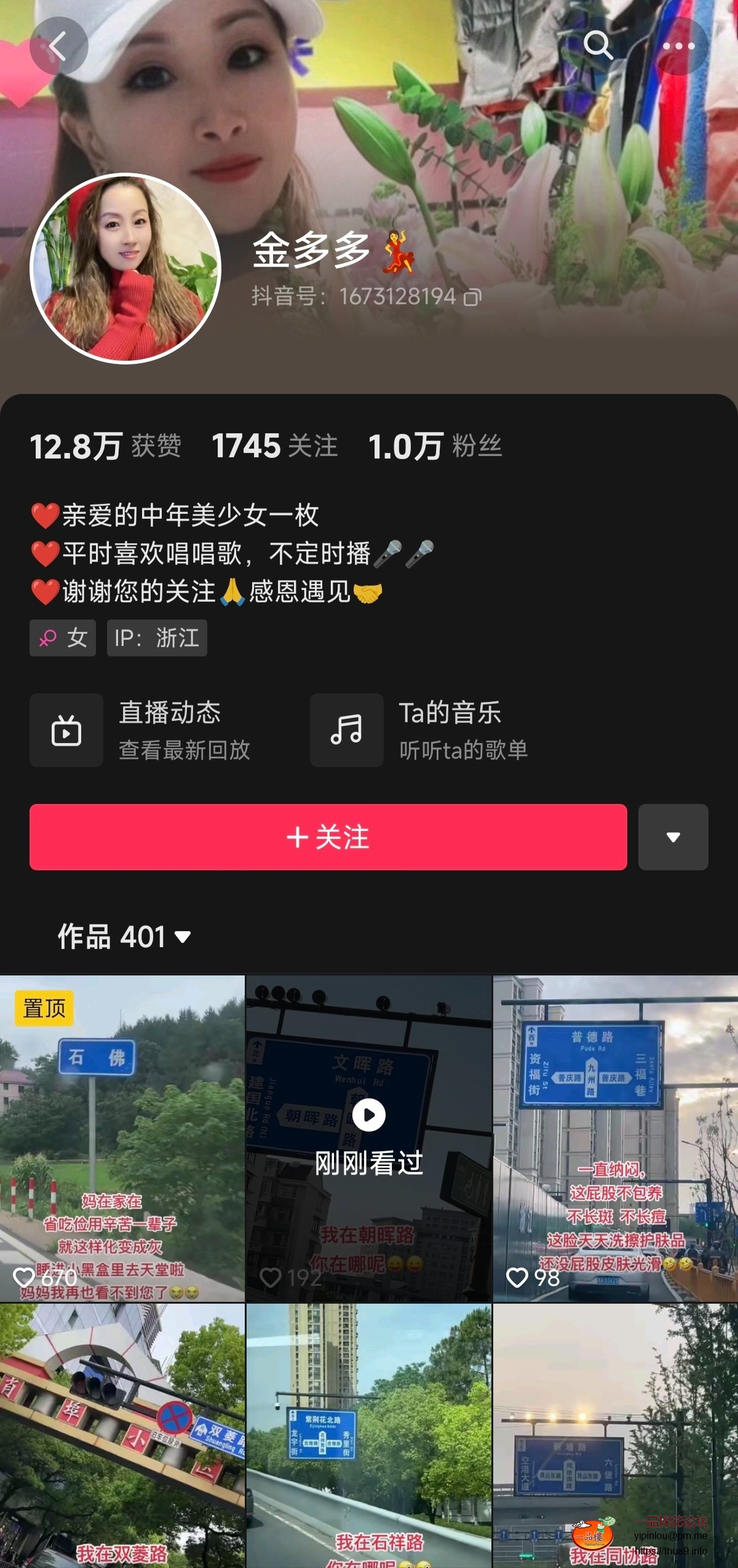Follow this user with the 关注 button
Viewport: 738px width, 1568px height.
click(328, 837)
